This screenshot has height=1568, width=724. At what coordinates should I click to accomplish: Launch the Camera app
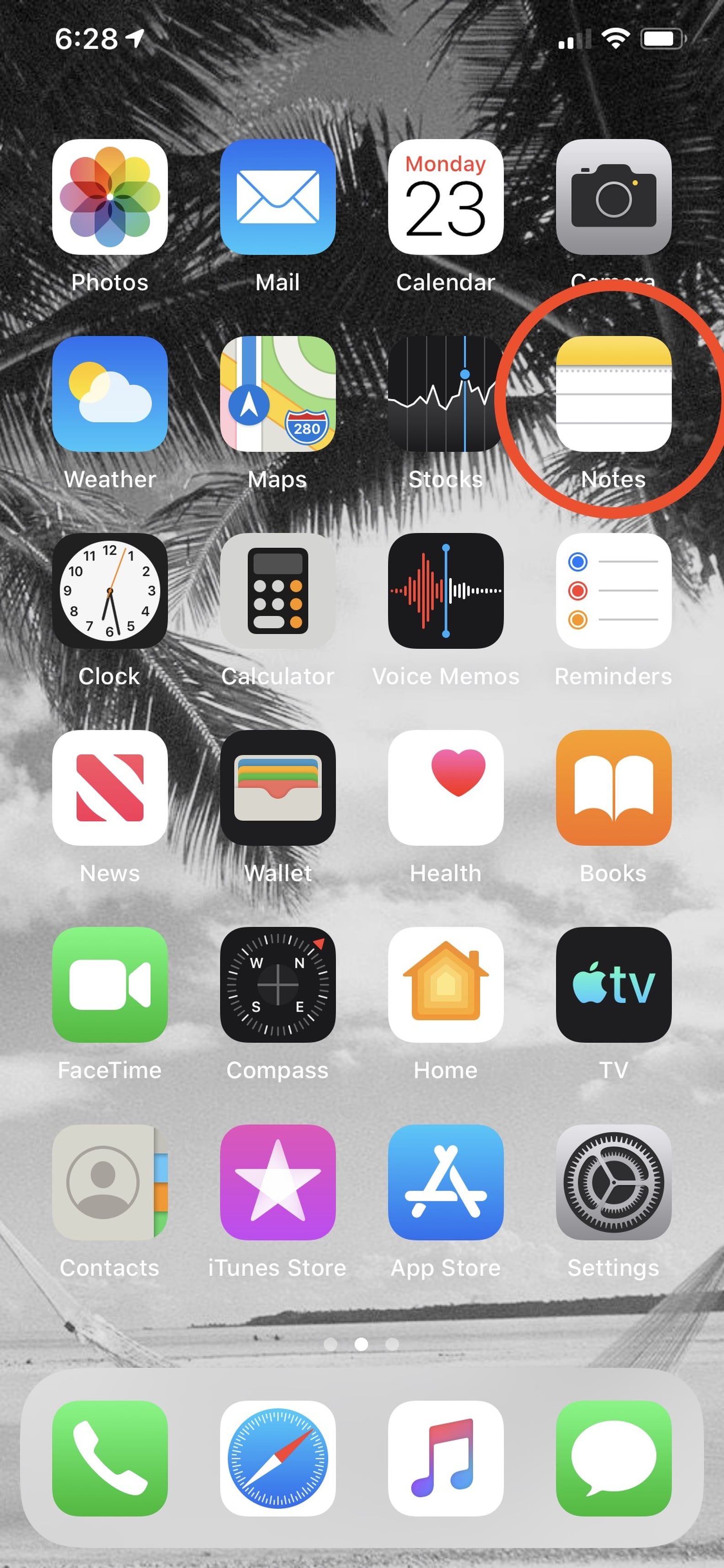pos(613,199)
